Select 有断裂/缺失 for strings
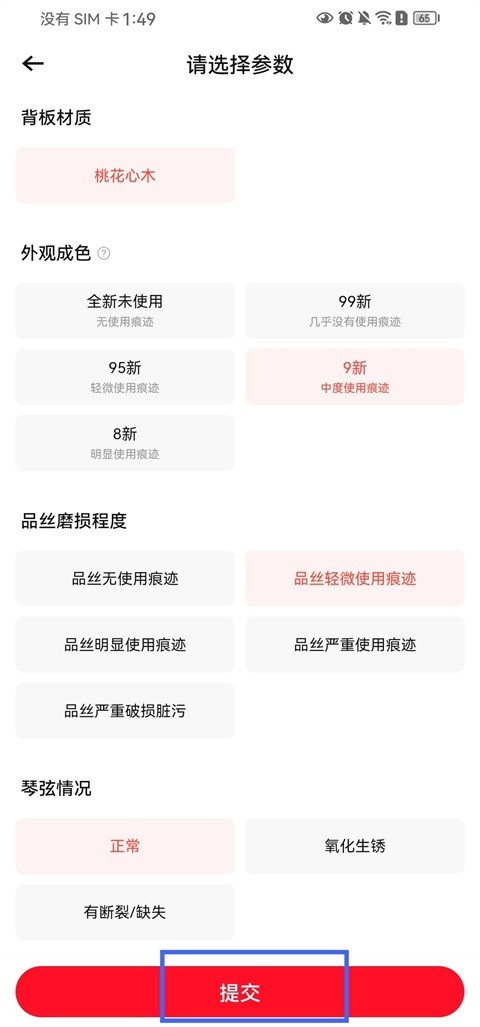This screenshot has height=1027, width=480. [x=125, y=912]
